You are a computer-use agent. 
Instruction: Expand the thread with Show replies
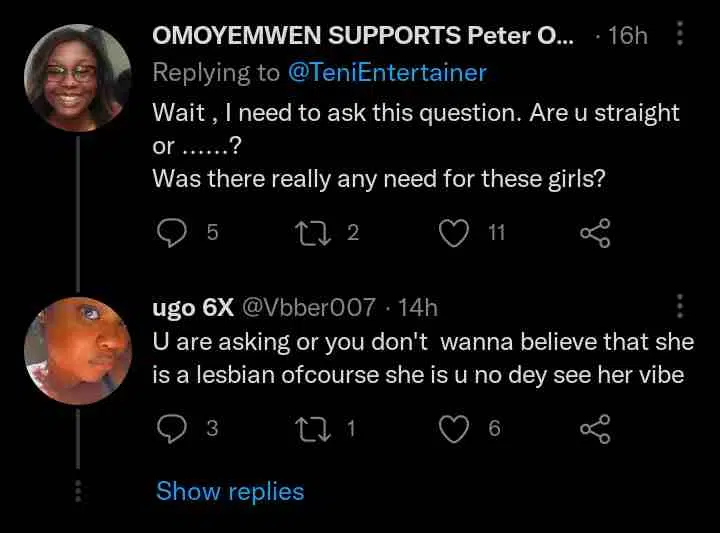230,491
